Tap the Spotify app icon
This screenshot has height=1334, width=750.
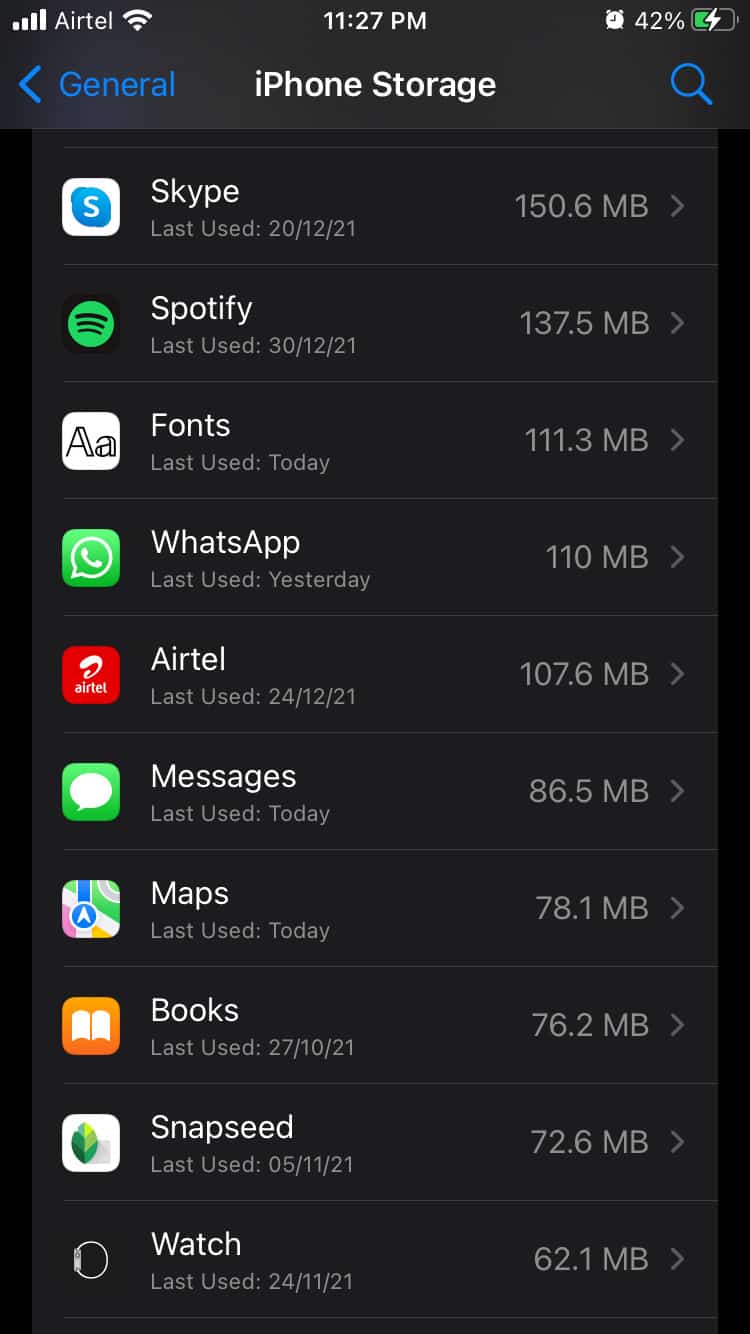coord(91,324)
